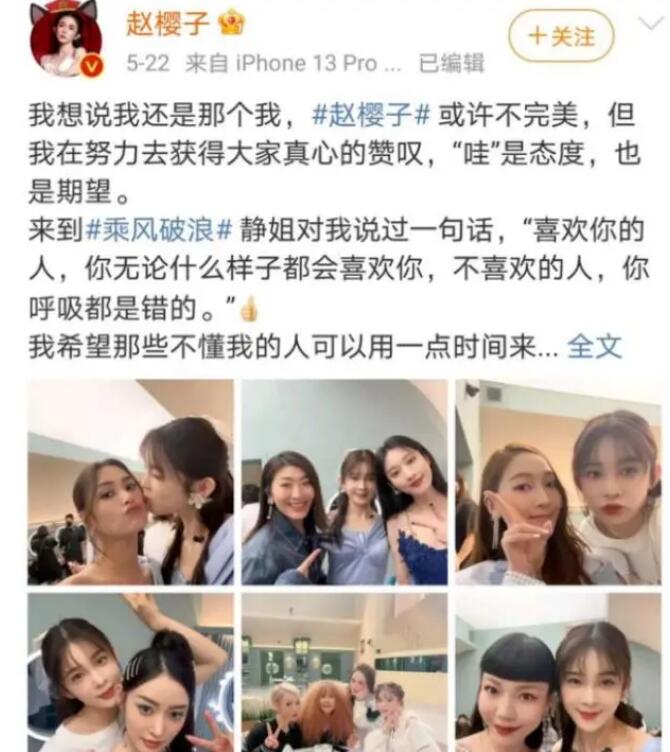670x752 pixels.
Task: Open the #乘风破浪# hashtag topic
Action: (x=160, y=229)
